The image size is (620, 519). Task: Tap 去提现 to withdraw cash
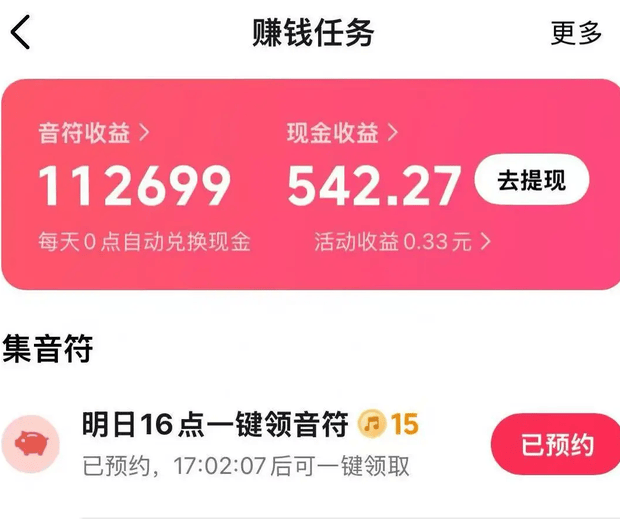[531, 181]
